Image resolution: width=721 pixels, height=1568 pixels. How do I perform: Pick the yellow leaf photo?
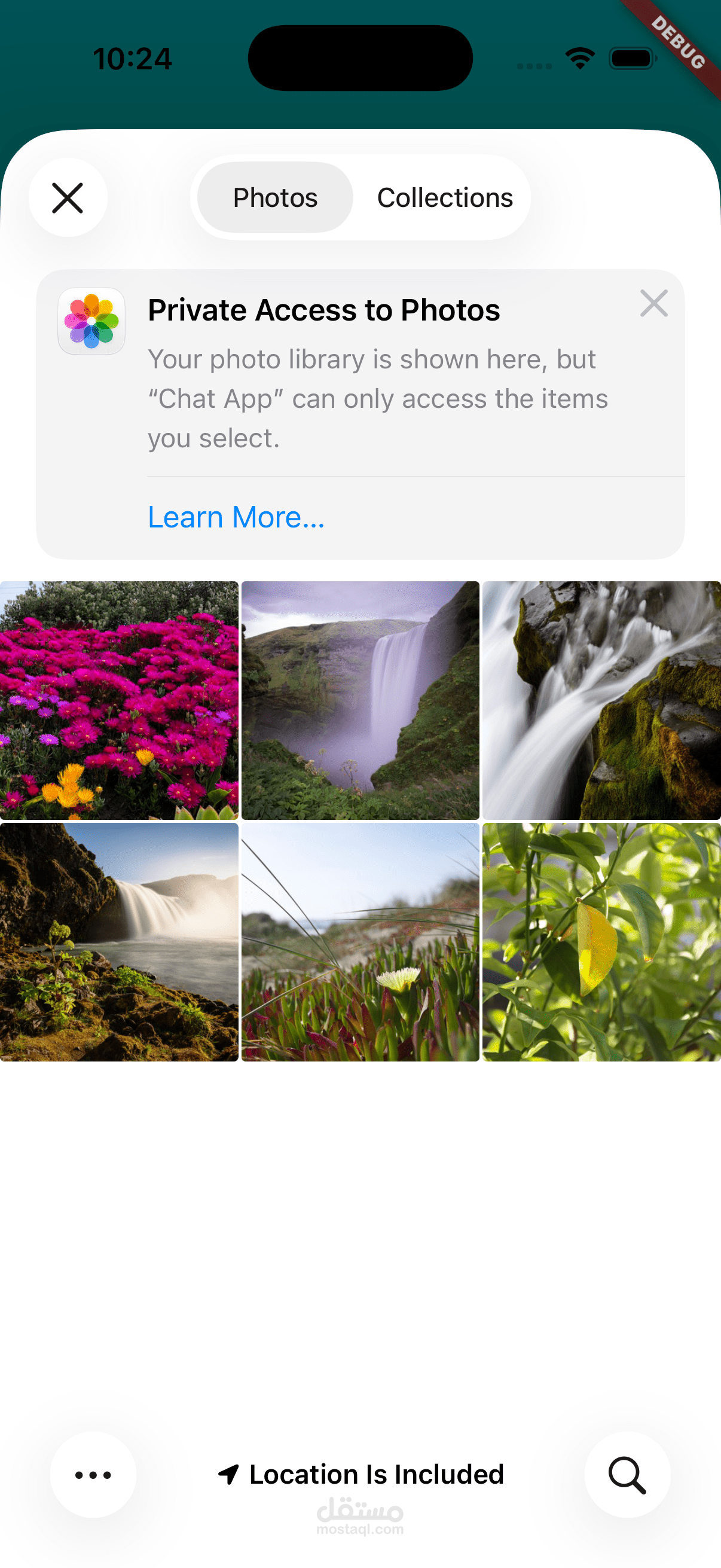click(601, 942)
